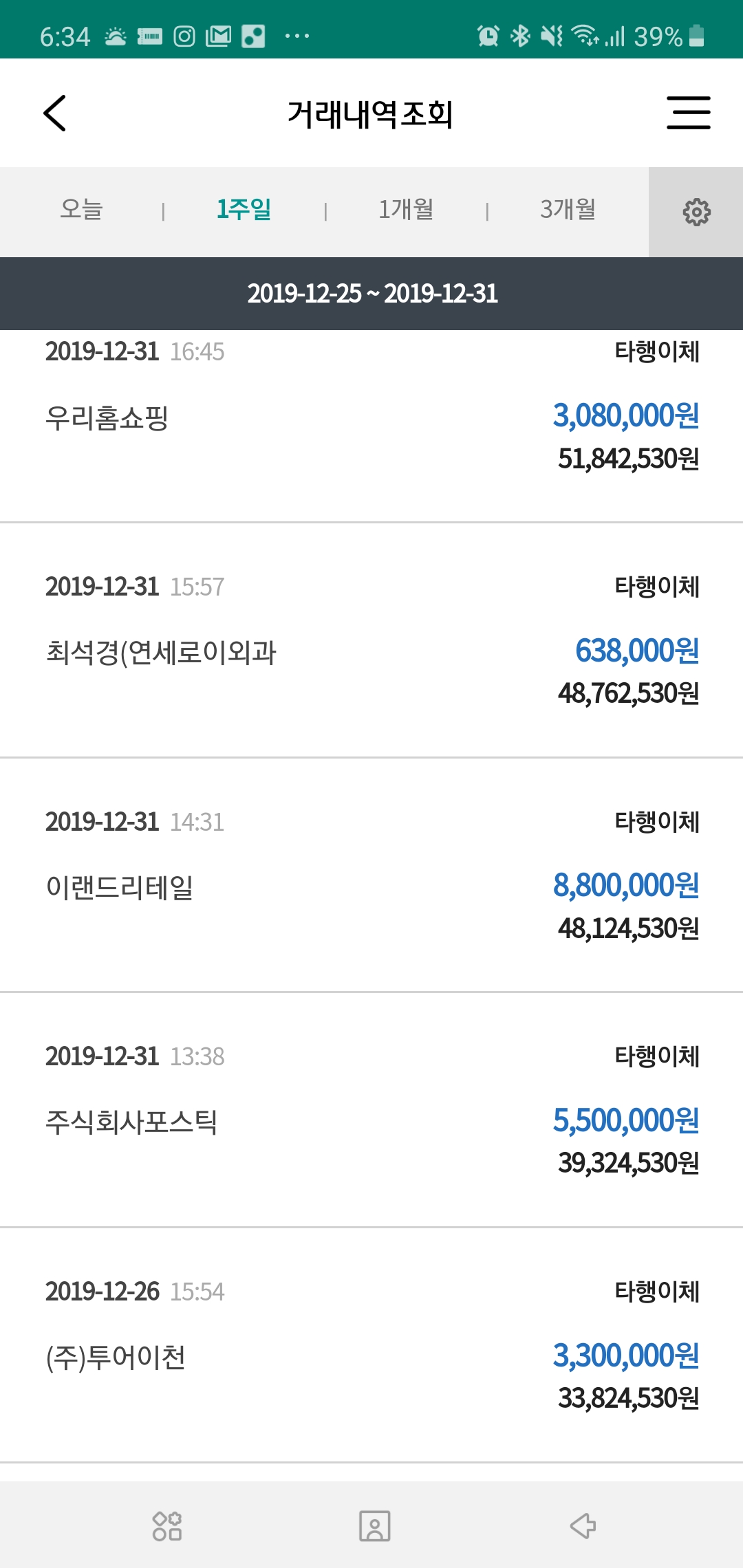Screen dimensions: 743x1568
Task: Switch to the 1개월 period tab
Action: (406, 210)
